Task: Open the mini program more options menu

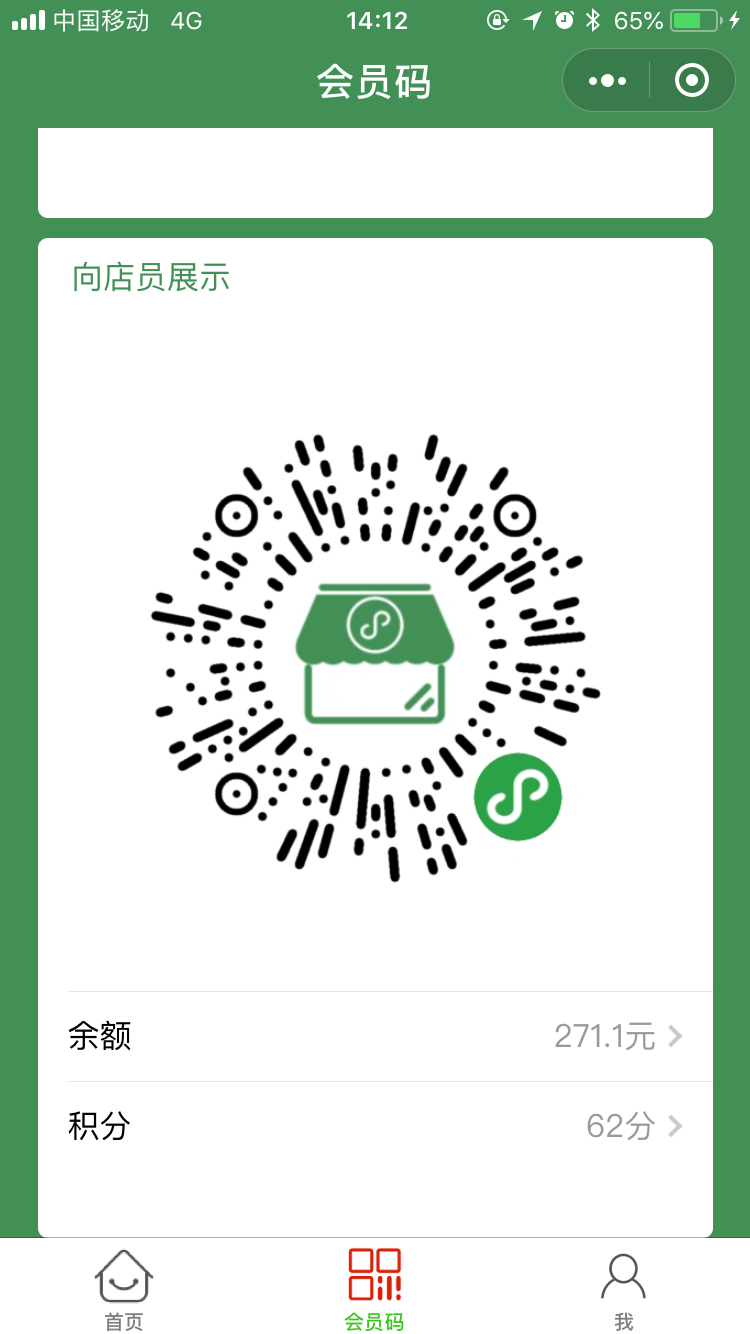Action: click(607, 80)
